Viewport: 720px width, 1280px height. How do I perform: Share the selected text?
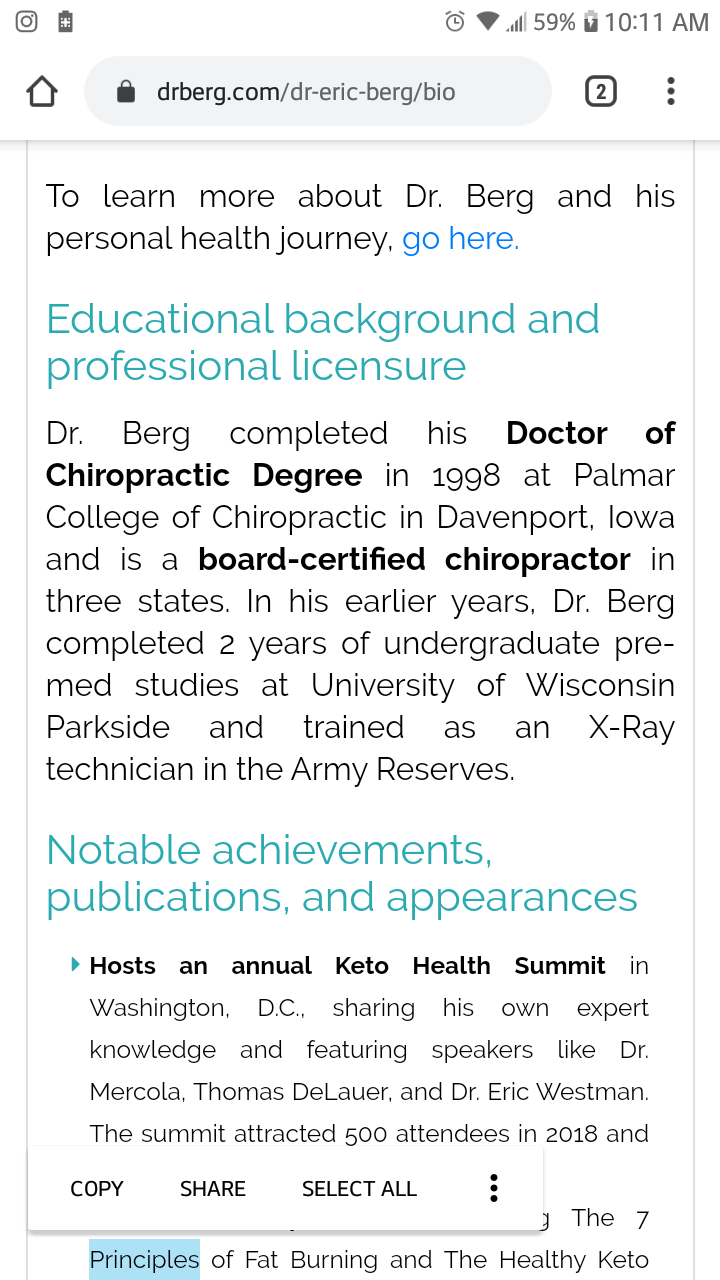213,1189
